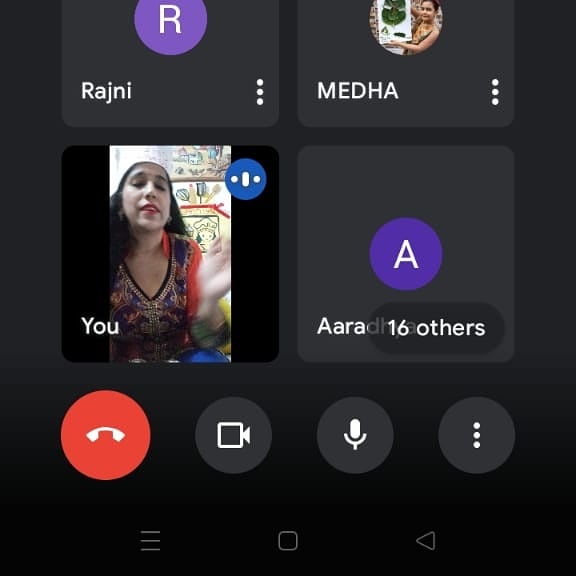This screenshot has height=576, width=576.
Task: Select Rajni's participant tile
Action: [170, 63]
